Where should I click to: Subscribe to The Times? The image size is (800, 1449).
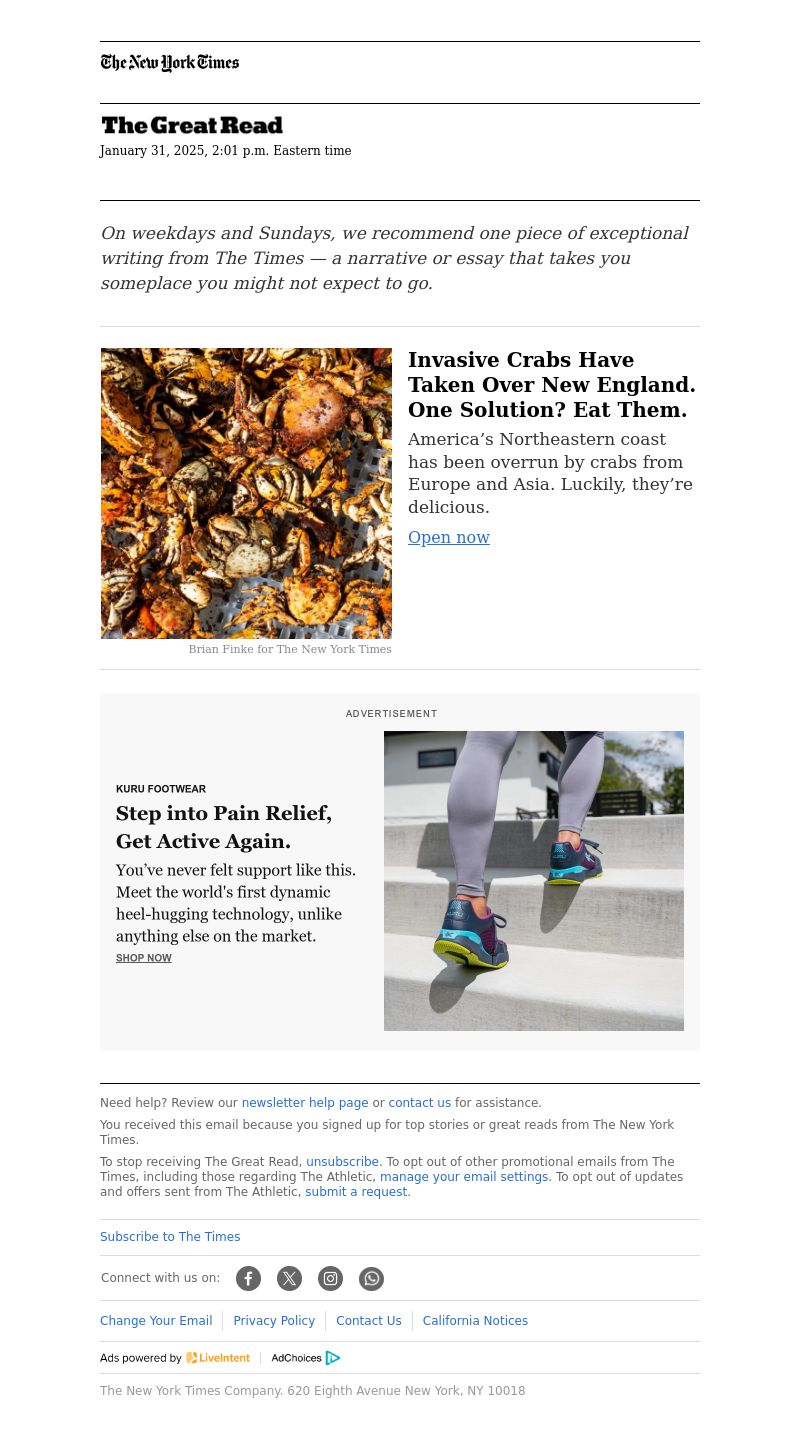tap(170, 1237)
